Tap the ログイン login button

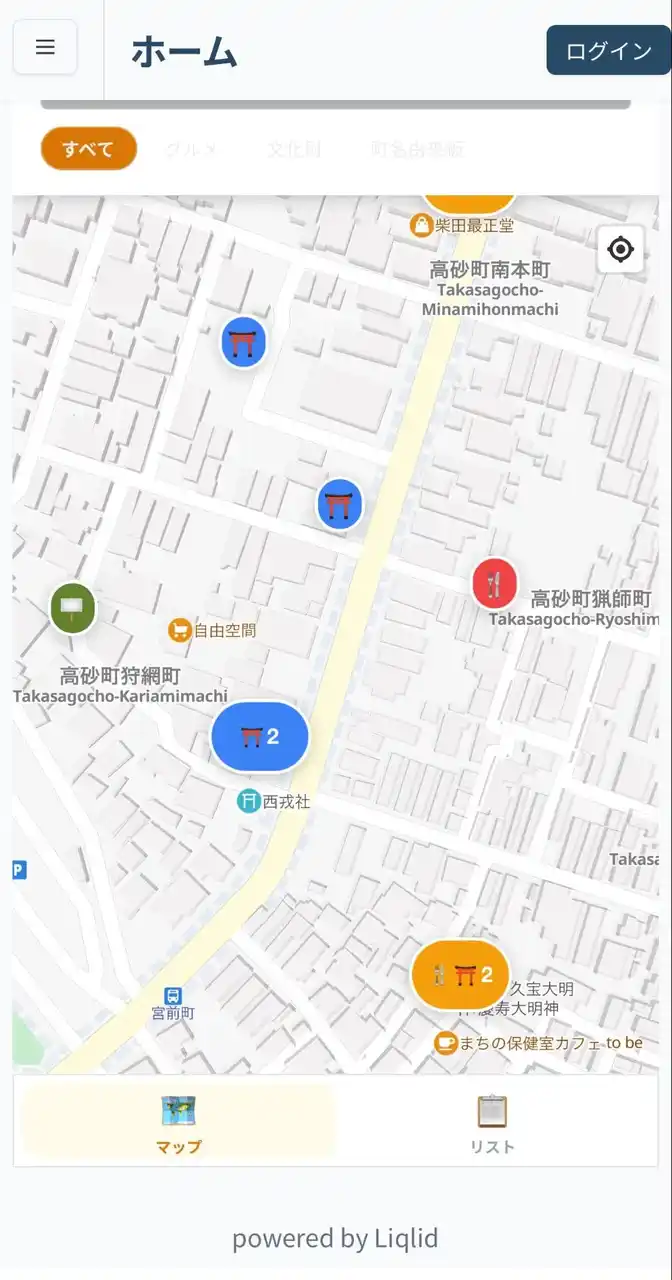608,51
